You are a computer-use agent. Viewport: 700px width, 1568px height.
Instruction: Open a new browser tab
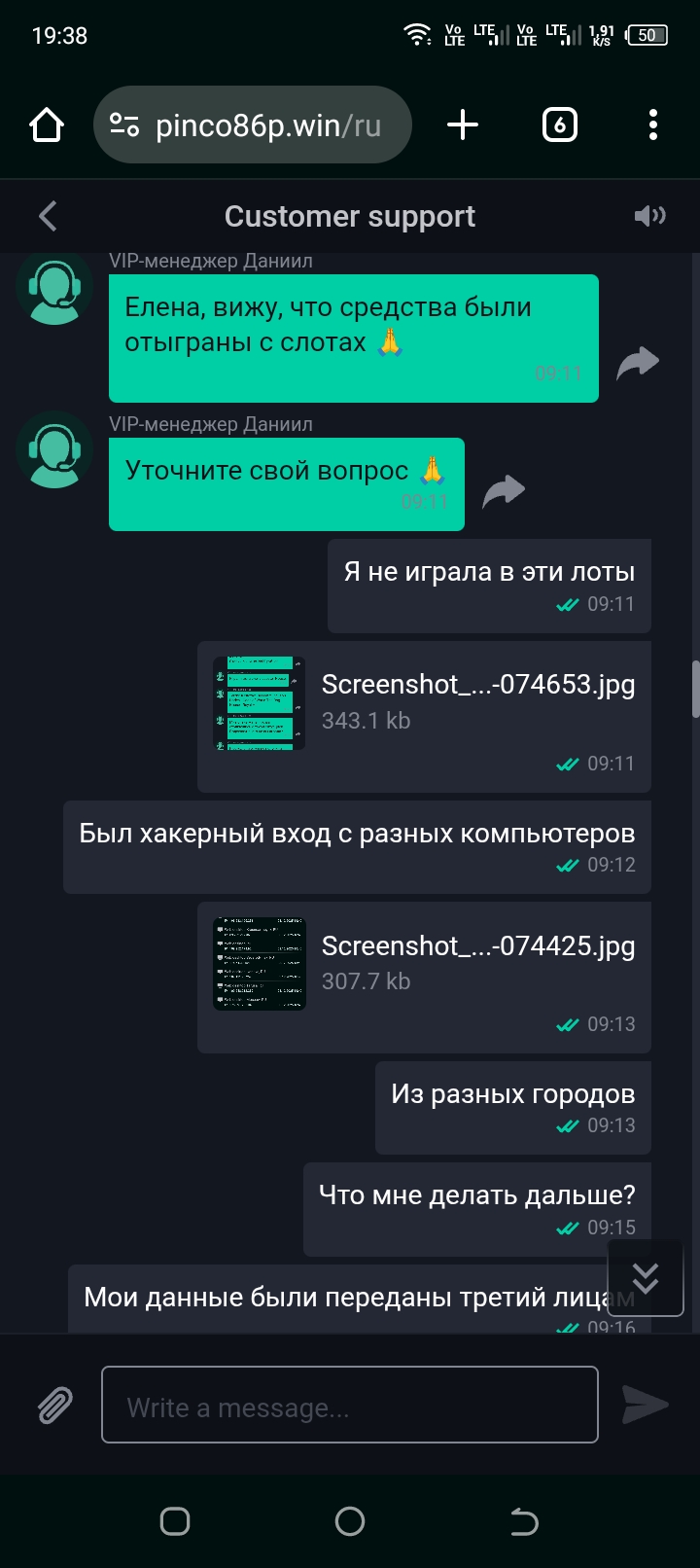tap(463, 125)
